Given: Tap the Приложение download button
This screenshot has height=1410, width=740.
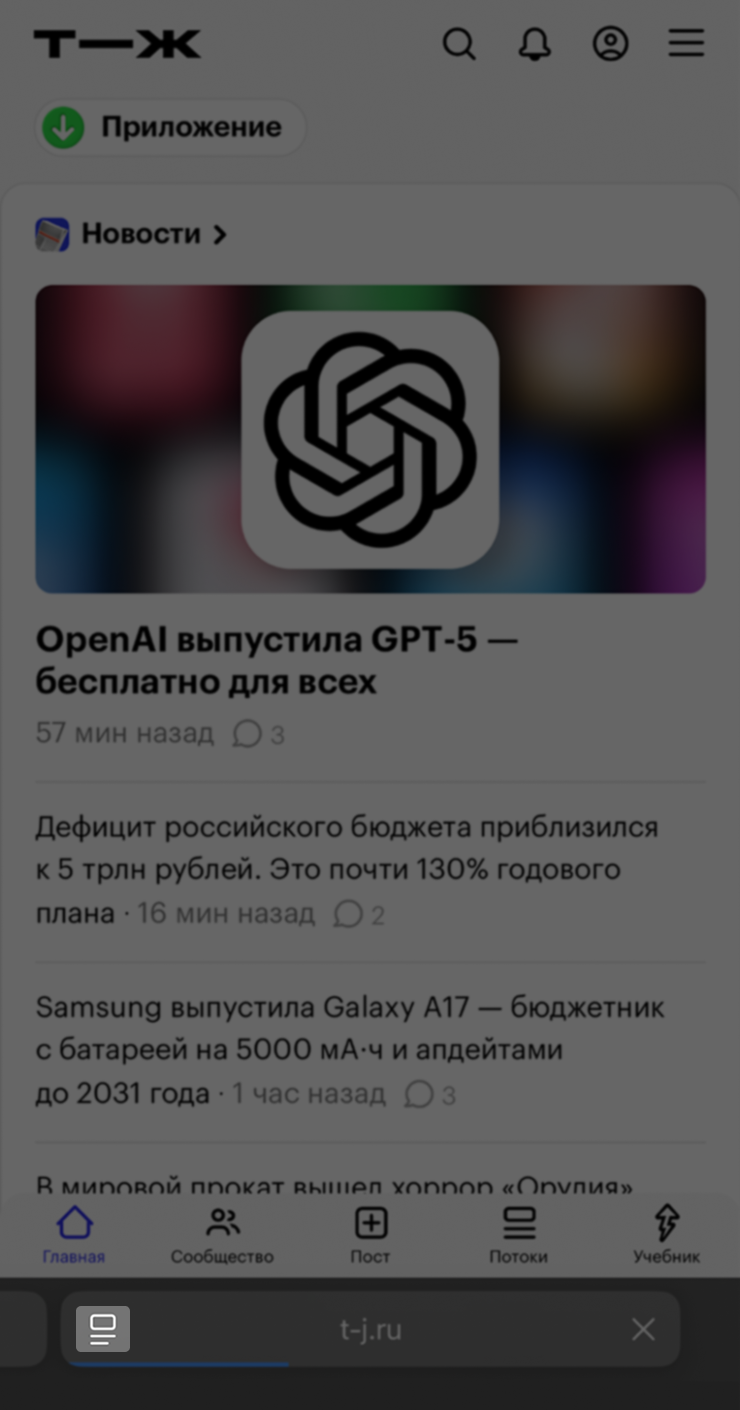Looking at the screenshot, I should click(171, 128).
